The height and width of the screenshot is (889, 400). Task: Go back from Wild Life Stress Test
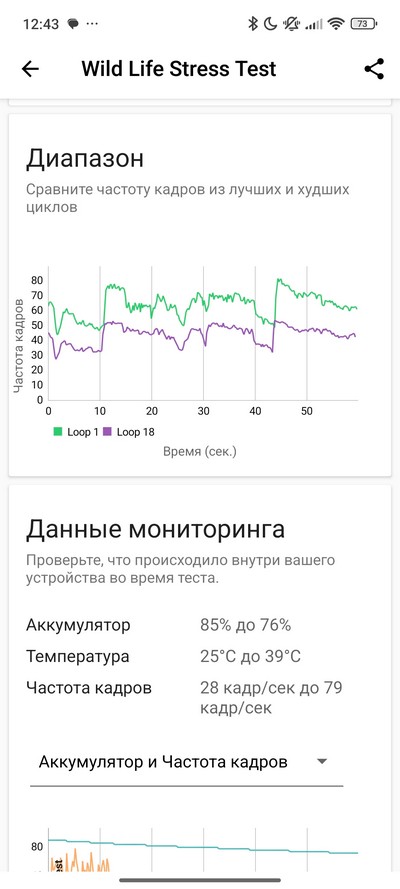(x=30, y=69)
